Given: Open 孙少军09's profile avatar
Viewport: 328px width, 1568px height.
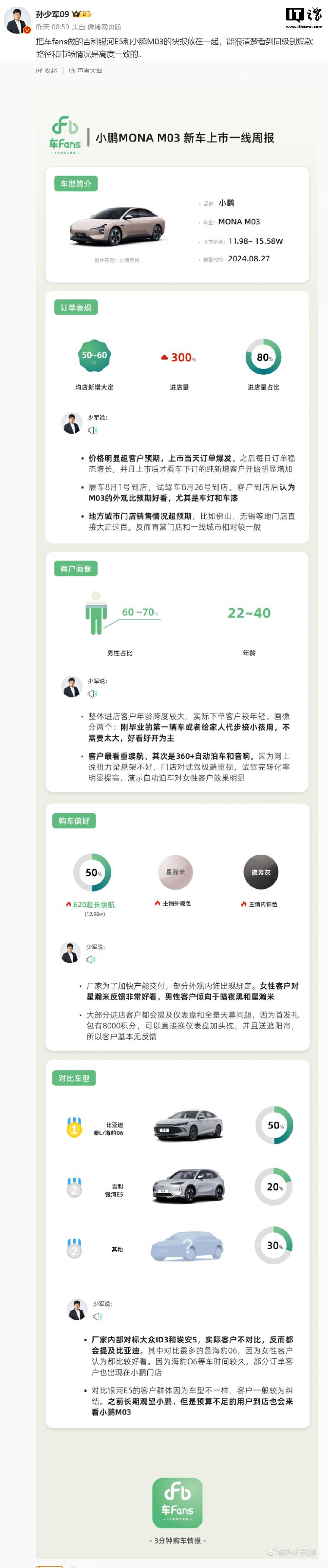Looking at the screenshot, I should [x=18, y=20].
